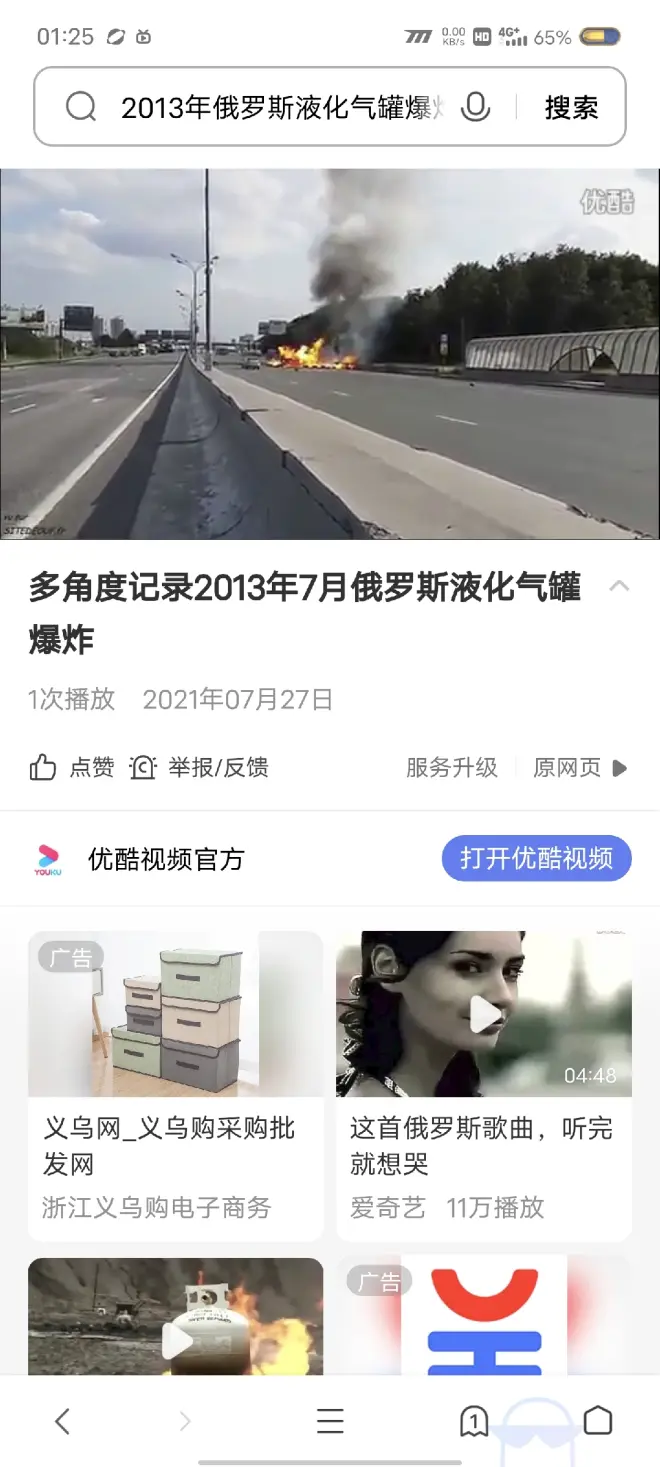Viewport: 660px width, 1467px height.
Task: Play the Russian gas tank explosion video
Action: (x=330, y=353)
